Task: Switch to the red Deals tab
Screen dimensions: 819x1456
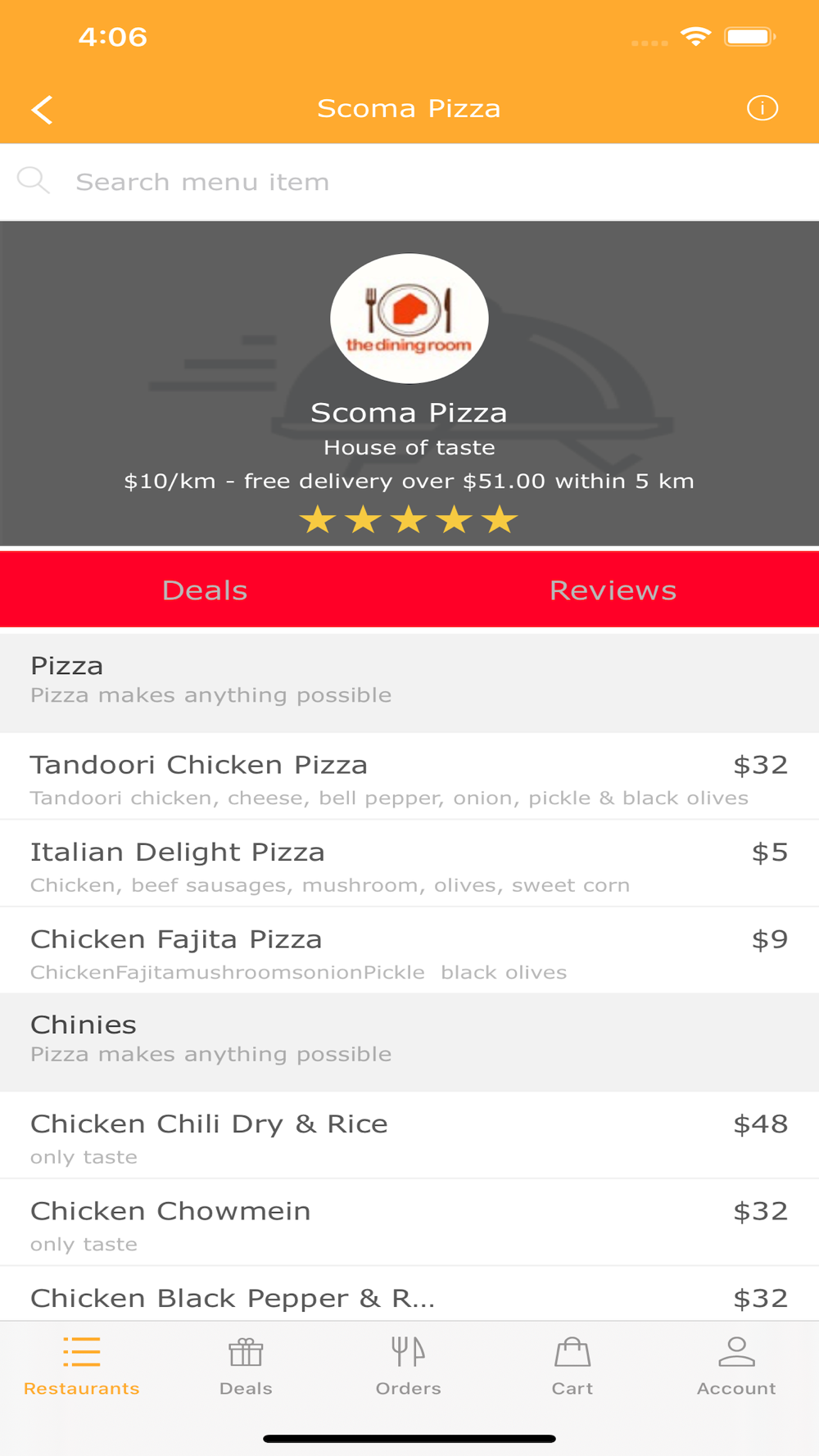Action: [205, 590]
